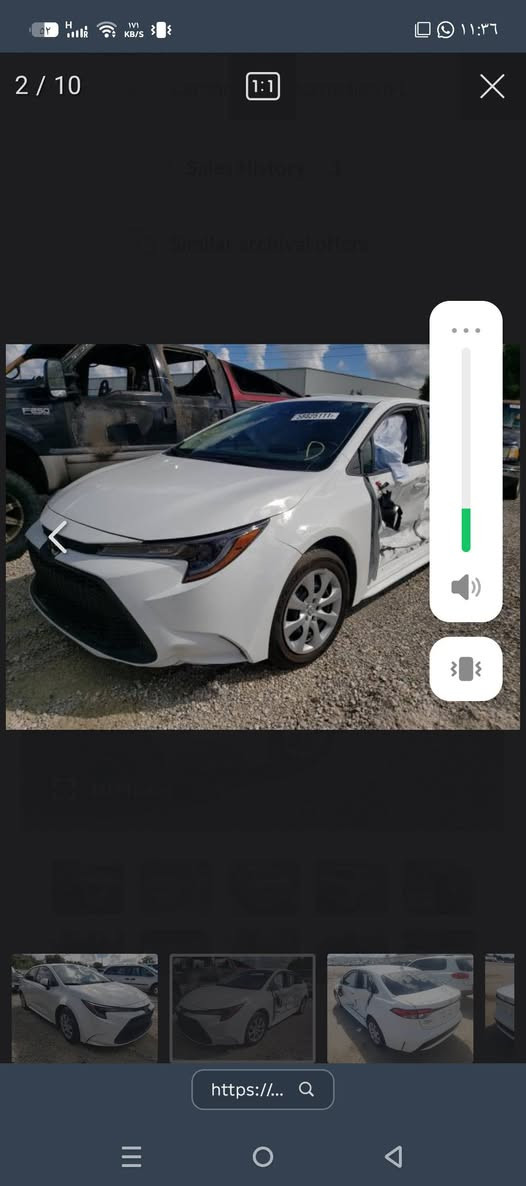
Task: Toggle the 1:1 zoom view
Action: pos(263,86)
